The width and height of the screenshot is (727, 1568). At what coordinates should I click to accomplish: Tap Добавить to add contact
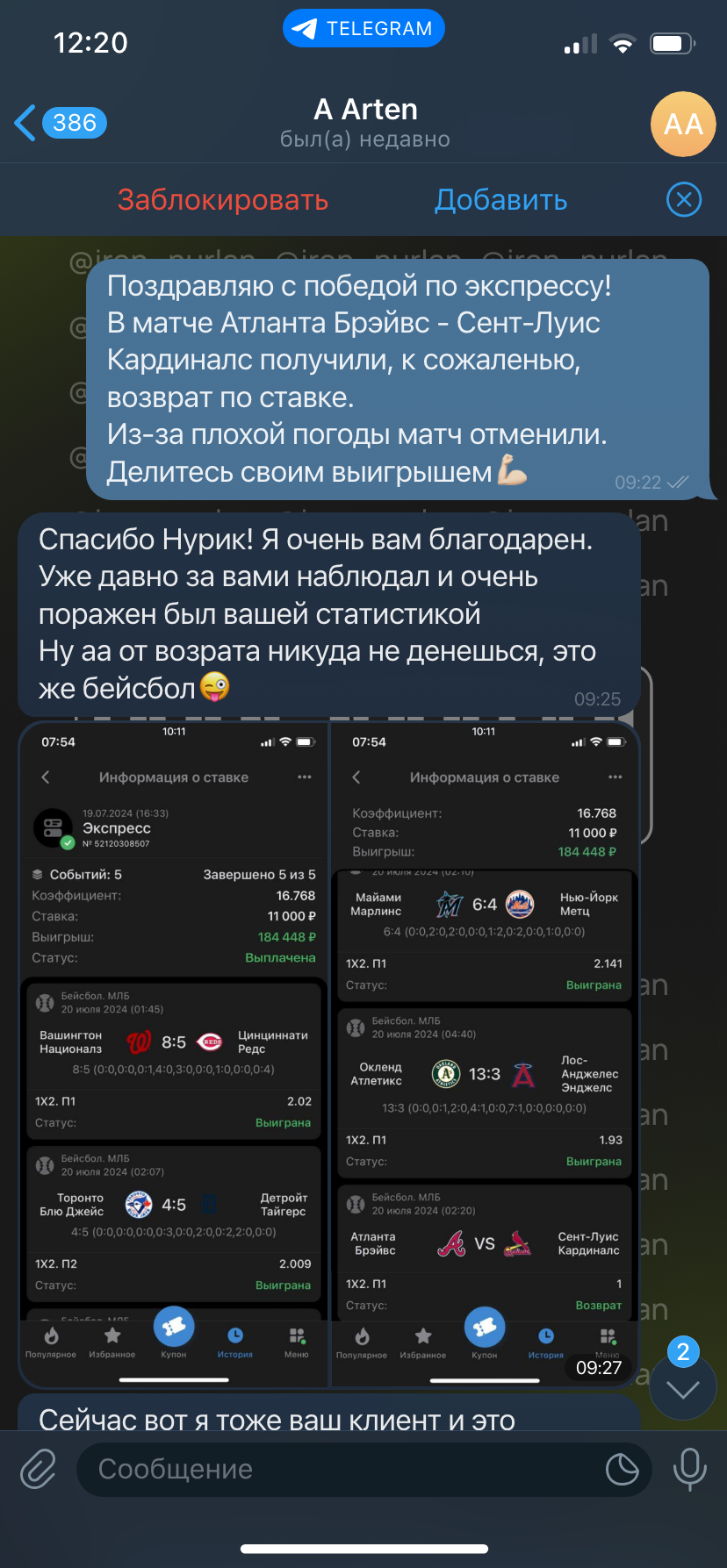(501, 200)
